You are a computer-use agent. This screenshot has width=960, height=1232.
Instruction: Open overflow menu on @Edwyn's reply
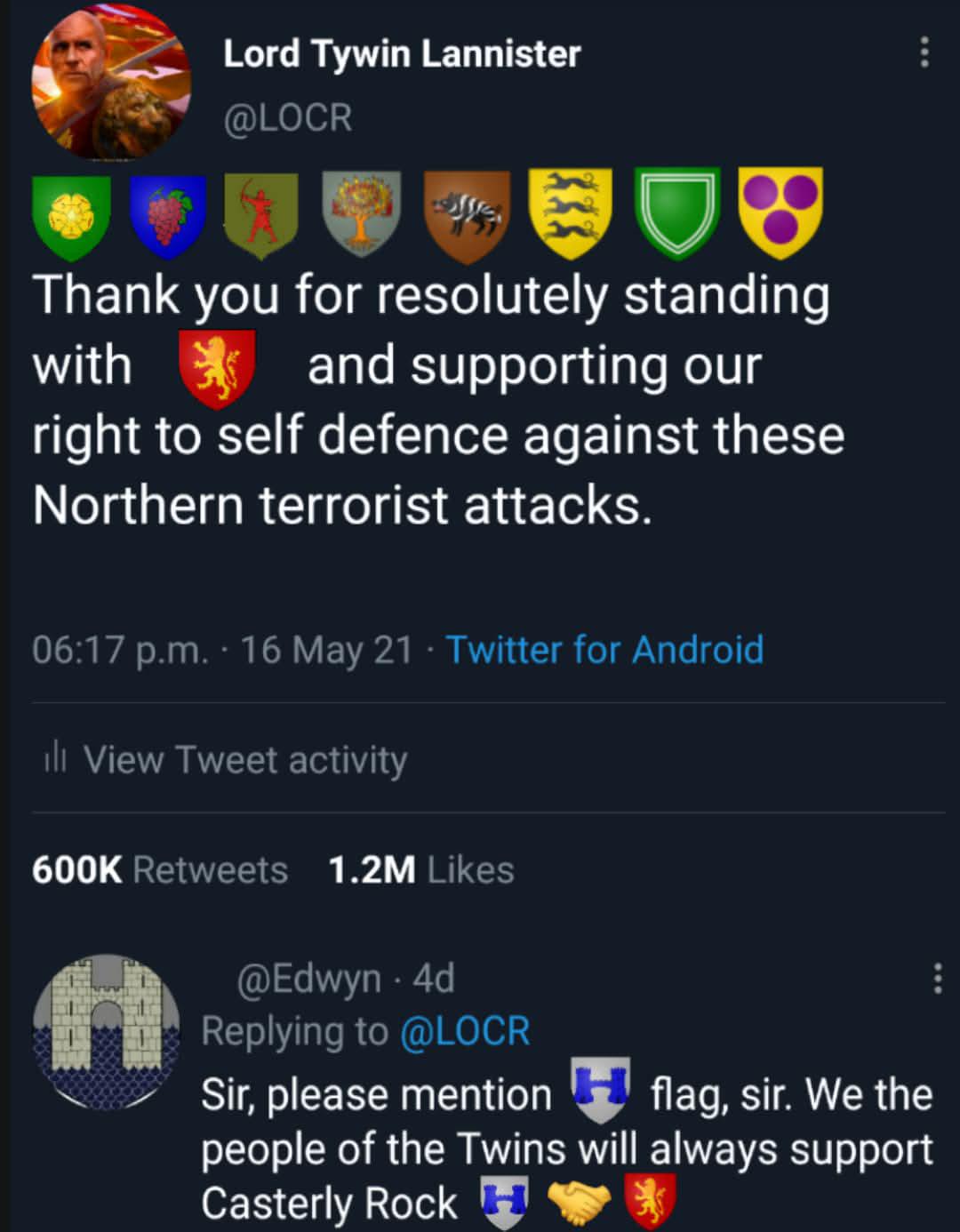coord(937,978)
